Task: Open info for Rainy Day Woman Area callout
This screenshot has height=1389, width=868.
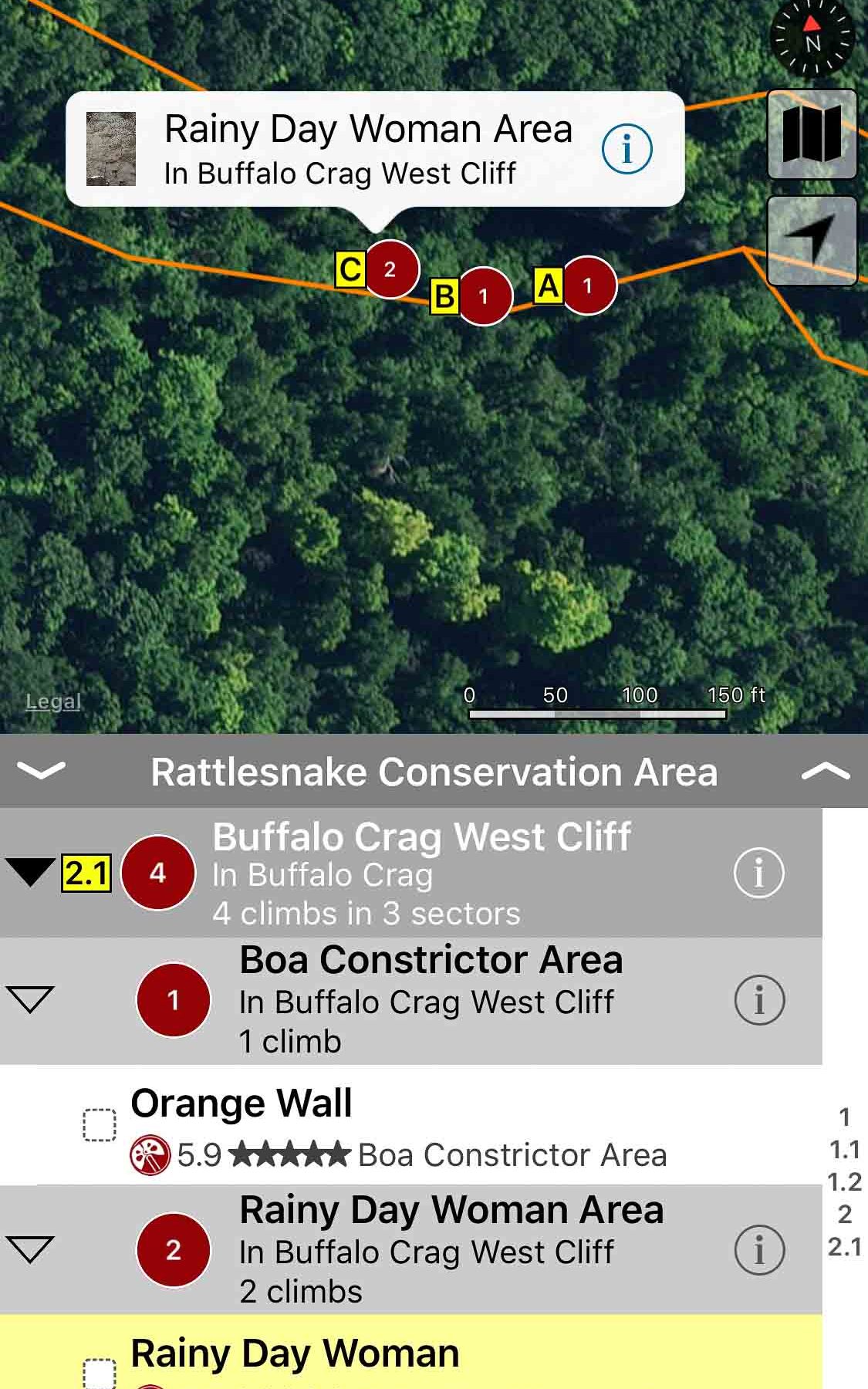Action: coord(627,149)
